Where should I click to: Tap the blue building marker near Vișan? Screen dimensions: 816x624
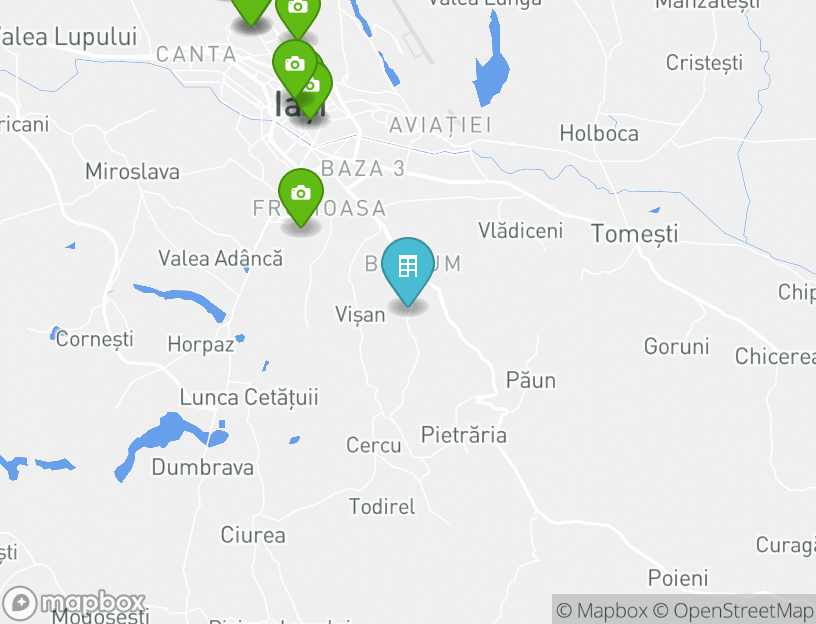point(408,268)
